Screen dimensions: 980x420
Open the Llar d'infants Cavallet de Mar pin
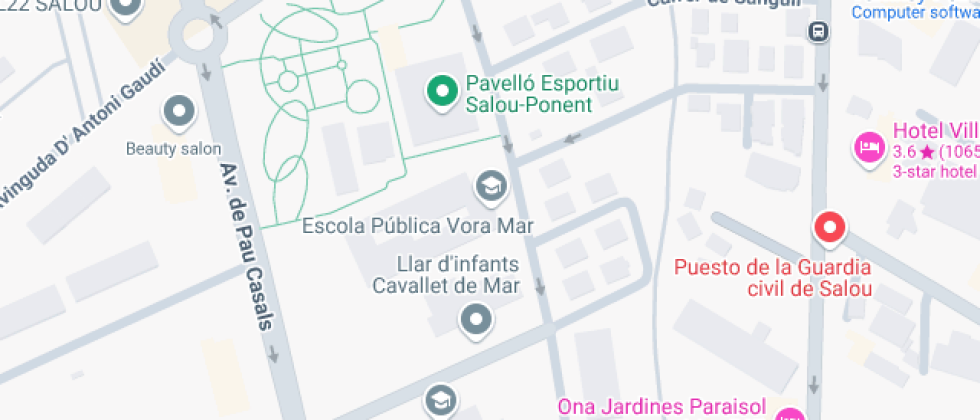[x=475, y=320]
